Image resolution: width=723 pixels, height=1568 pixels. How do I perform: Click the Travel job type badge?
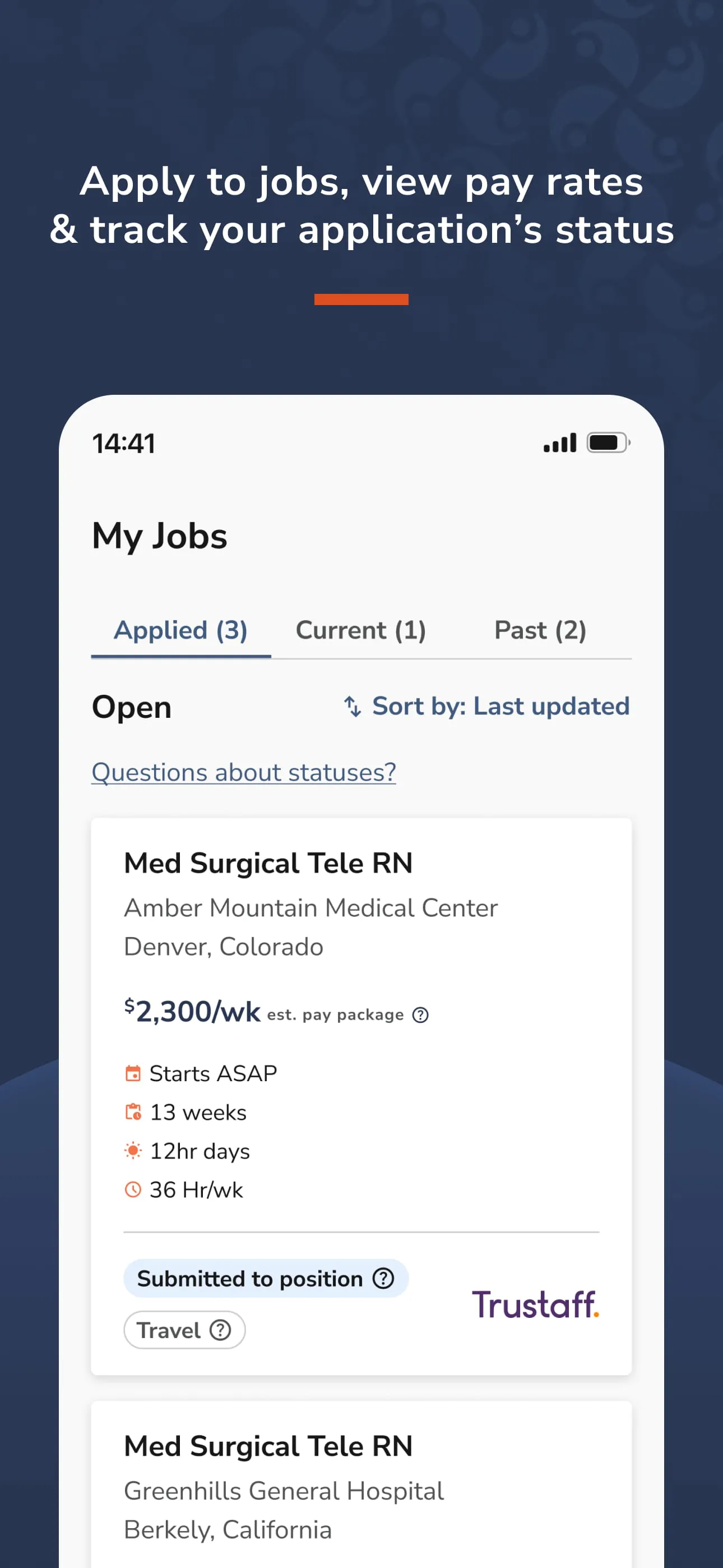[184, 1330]
